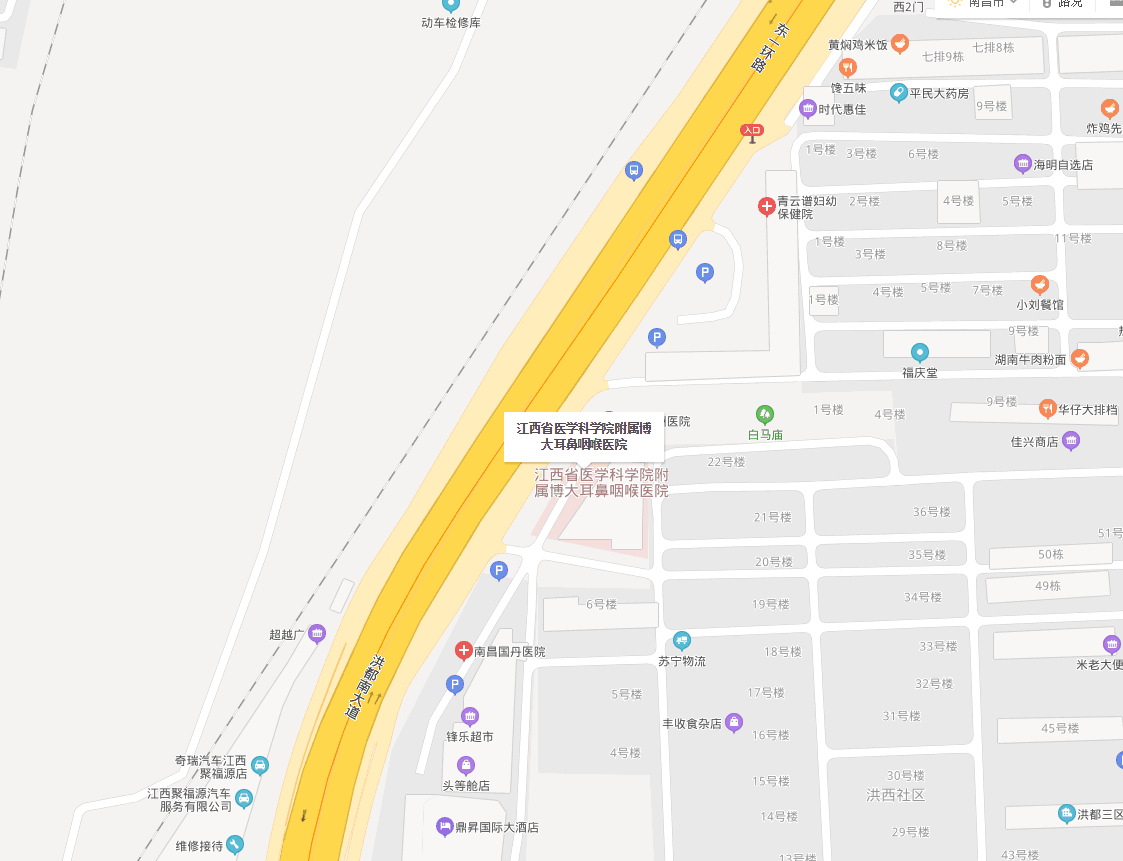Open the 湖南牛肉粉面 restaurant marker
The image size is (1123, 861).
point(1080,358)
